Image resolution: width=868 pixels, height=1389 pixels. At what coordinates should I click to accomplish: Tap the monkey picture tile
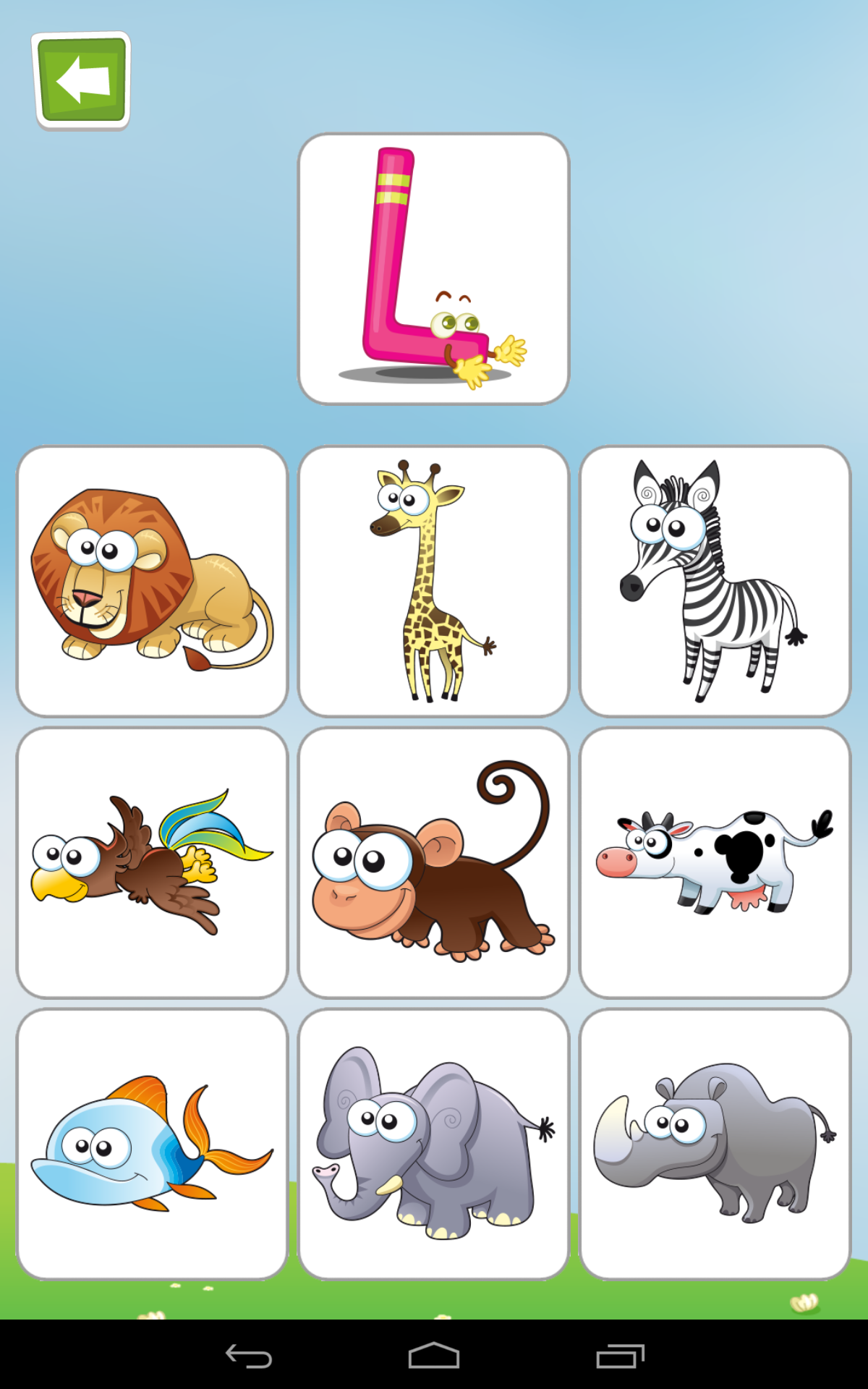[433, 862]
